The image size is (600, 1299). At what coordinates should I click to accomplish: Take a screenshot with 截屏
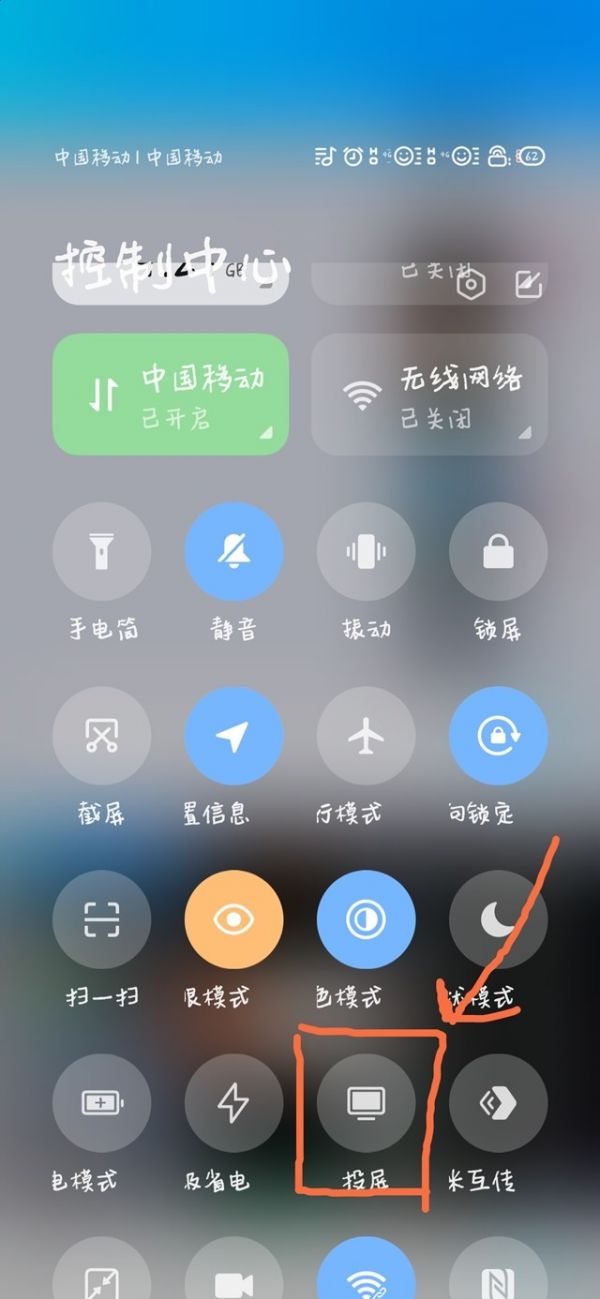pos(102,736)
